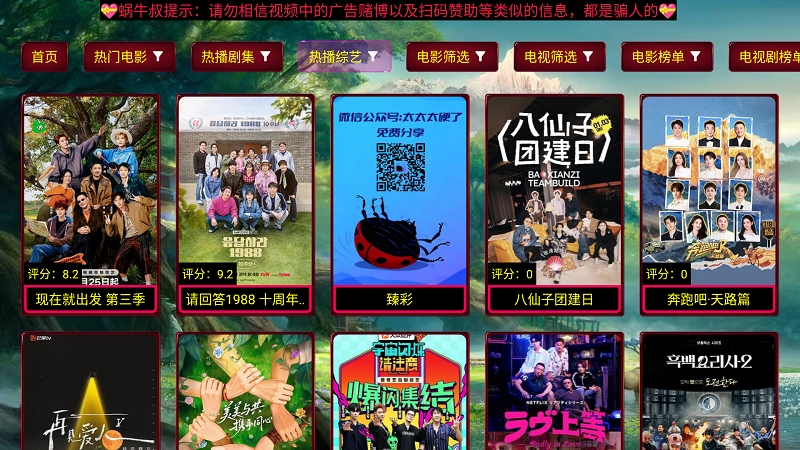Open the 电视筛选 filter
Screen dimensions: 800x450
[559, 57]
